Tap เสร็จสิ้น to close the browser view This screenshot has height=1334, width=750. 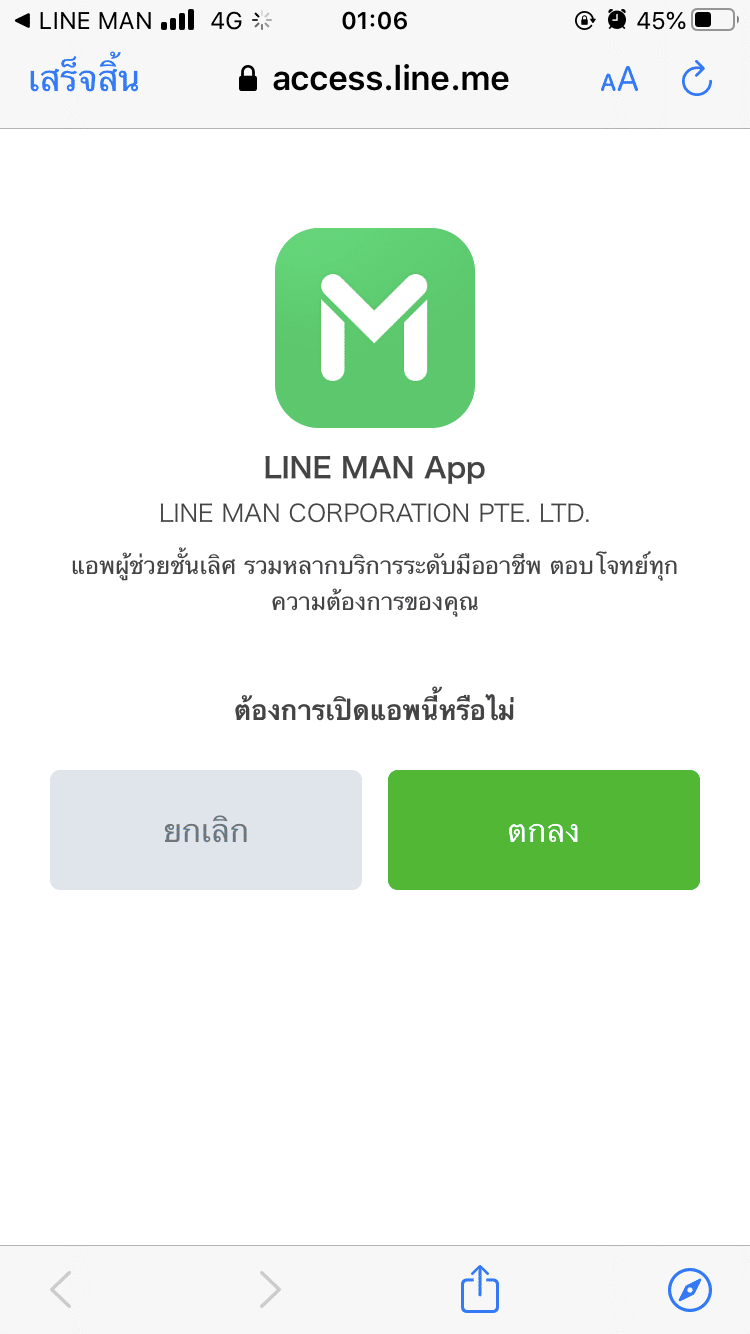(x=84, y=79)
